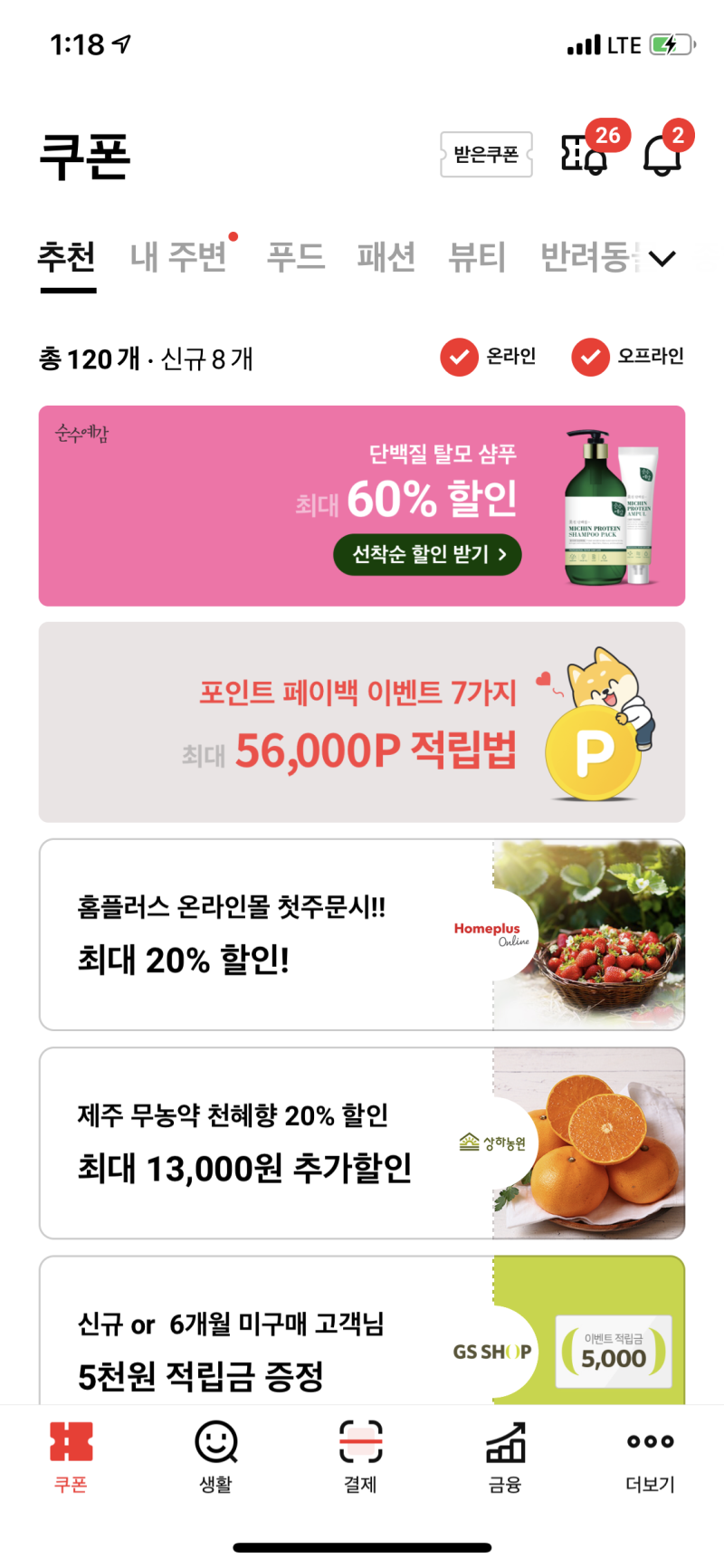The image size is (724, 1568).
Task: Open the notifications bell
Action: 662,156
